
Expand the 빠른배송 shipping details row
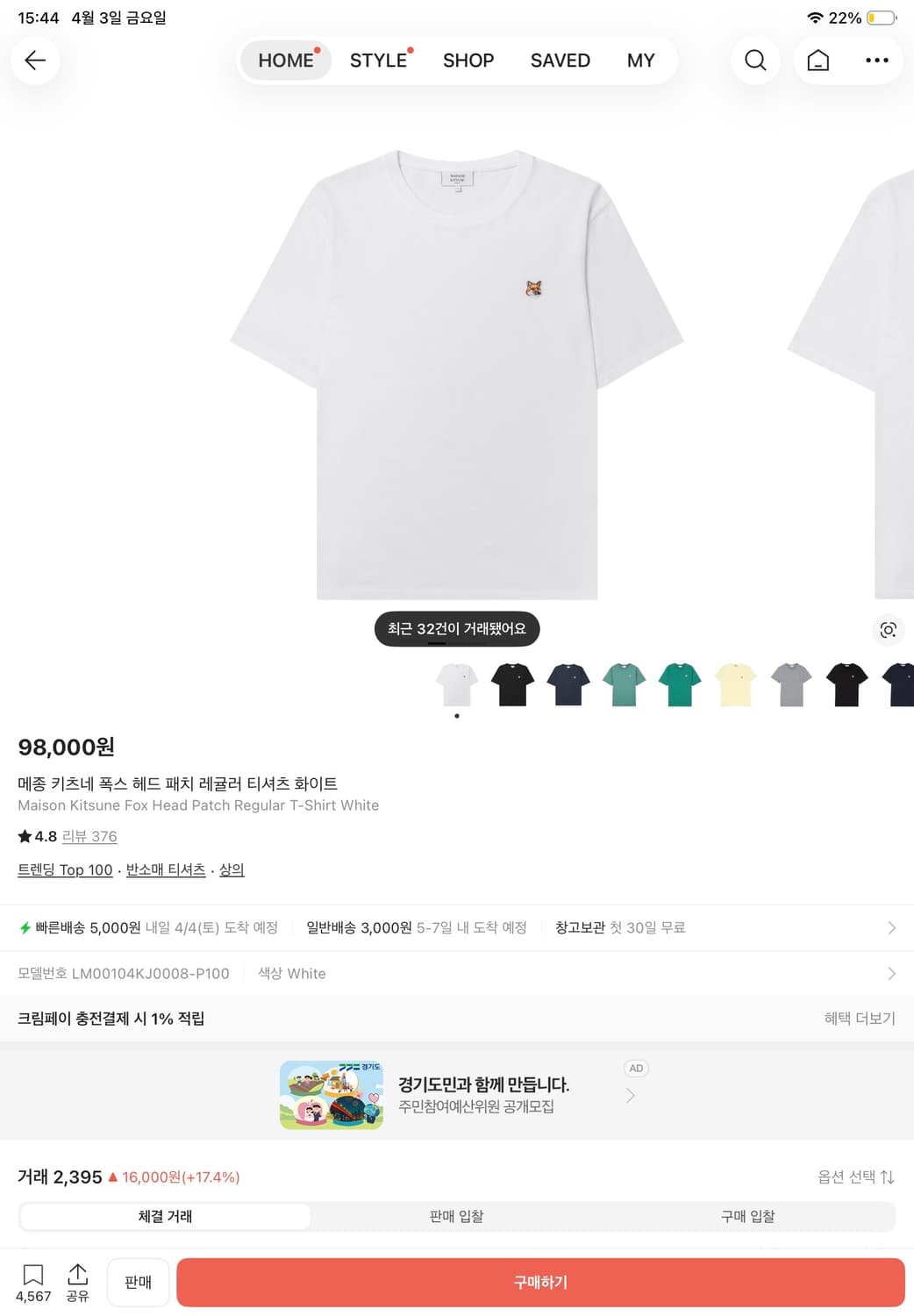click(x=891, y=927)
